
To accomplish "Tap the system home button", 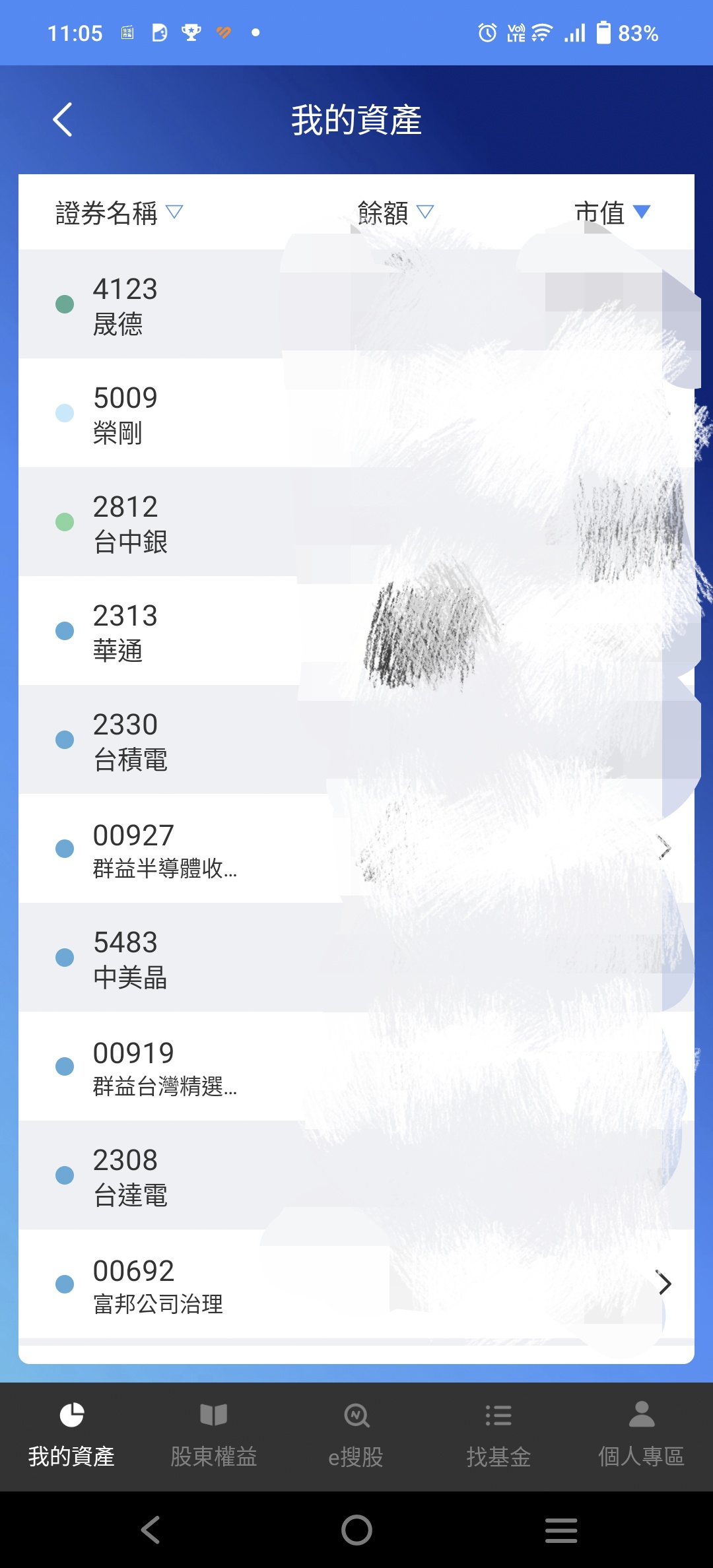I will pos(356,1530).
